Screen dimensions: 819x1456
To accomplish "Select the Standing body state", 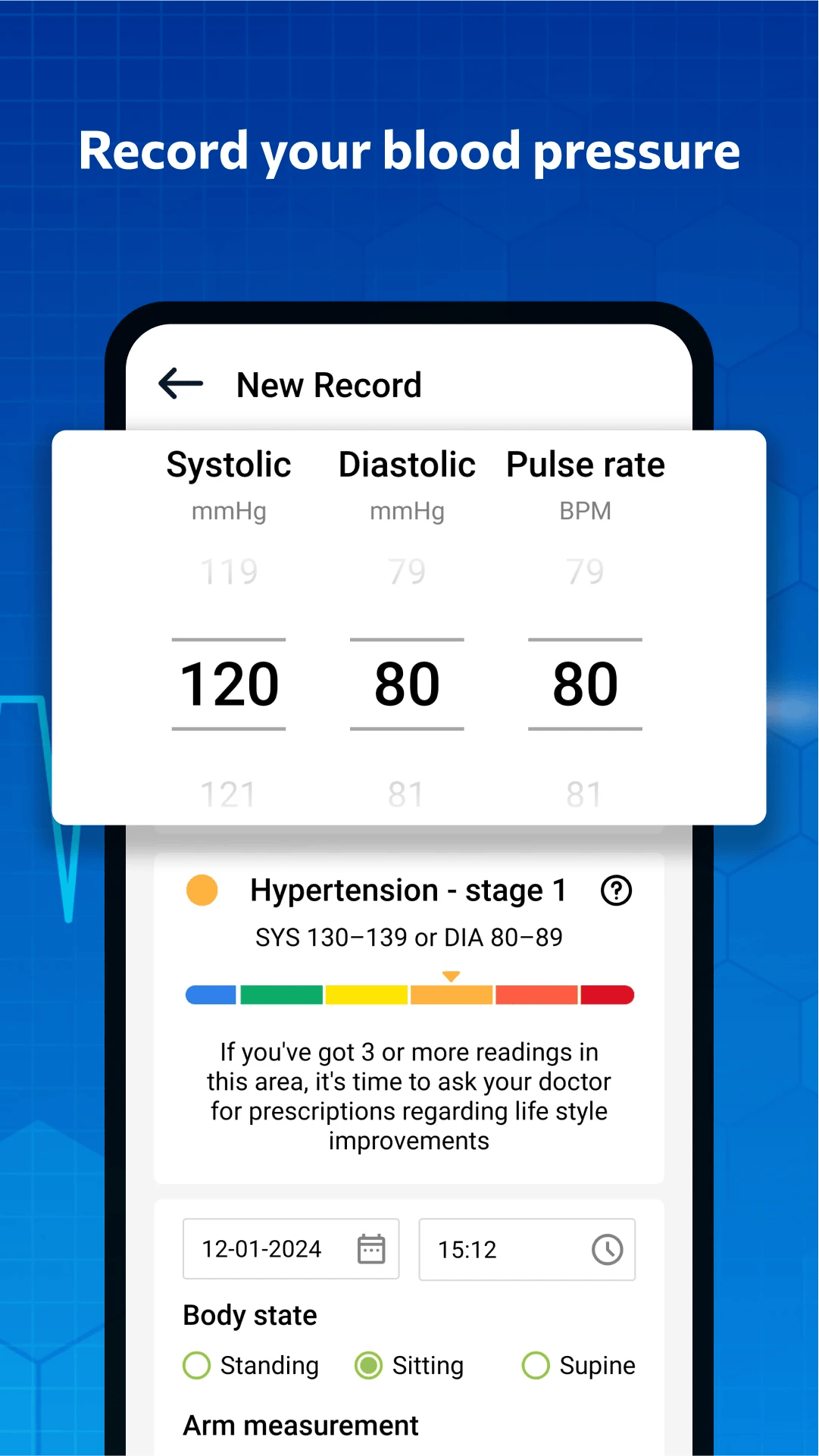I will point(196,1365).
